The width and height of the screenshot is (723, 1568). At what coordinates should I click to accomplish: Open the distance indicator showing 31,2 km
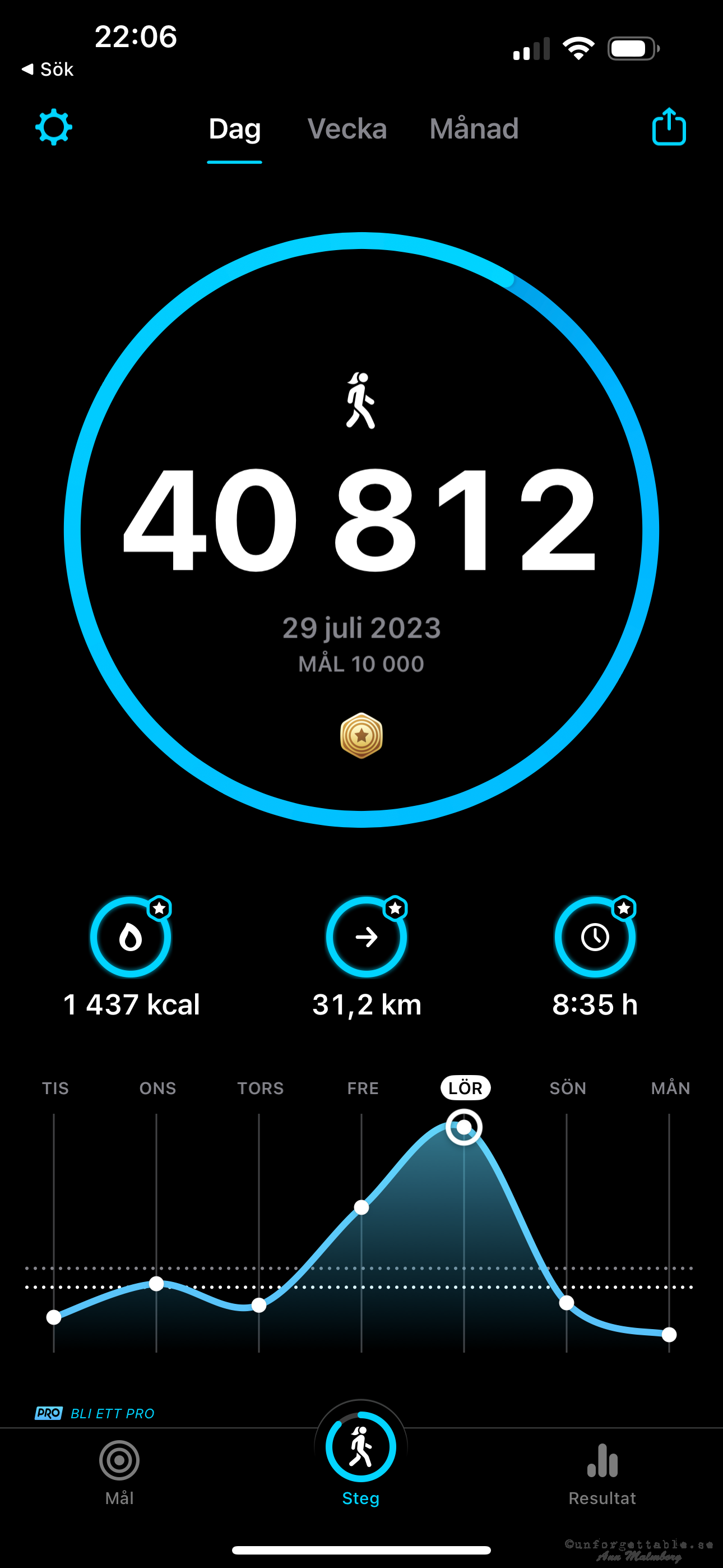pos(367,957)
